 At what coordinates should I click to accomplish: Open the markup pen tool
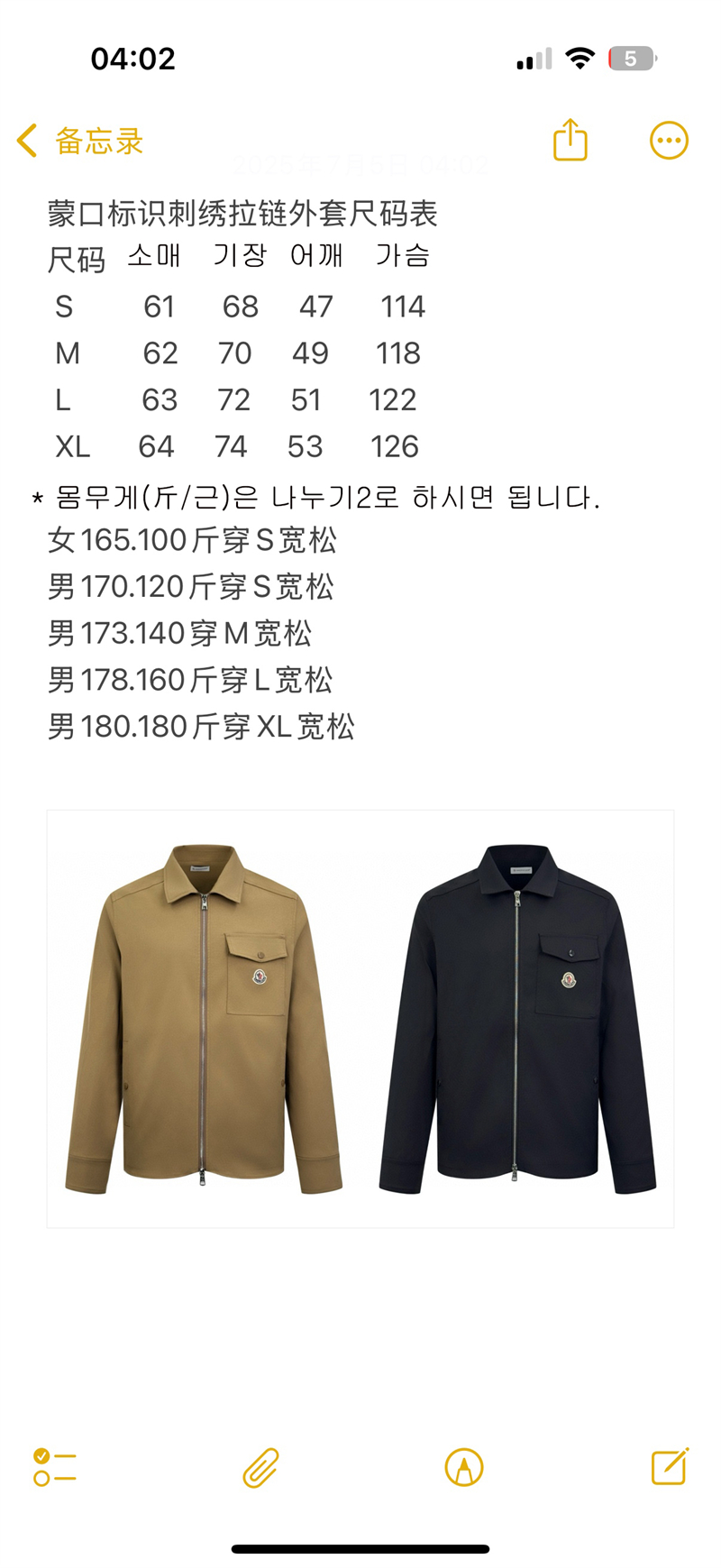click(464, 1467)
